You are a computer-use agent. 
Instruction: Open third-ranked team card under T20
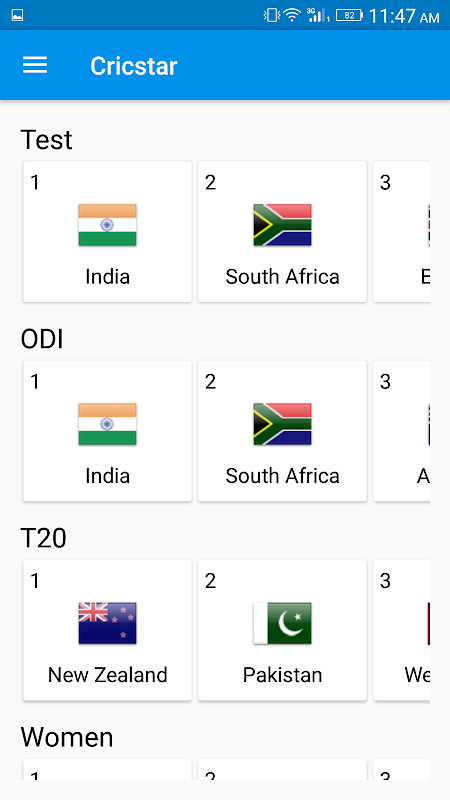click(402, 630)
